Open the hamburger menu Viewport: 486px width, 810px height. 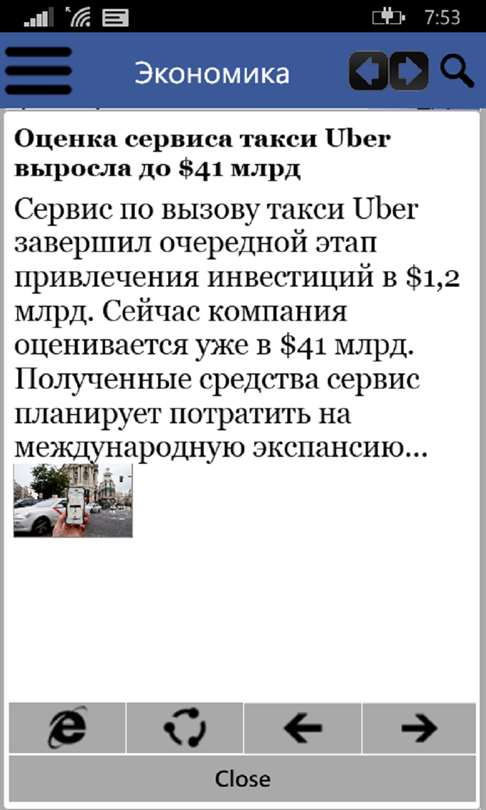coord(38,71)
